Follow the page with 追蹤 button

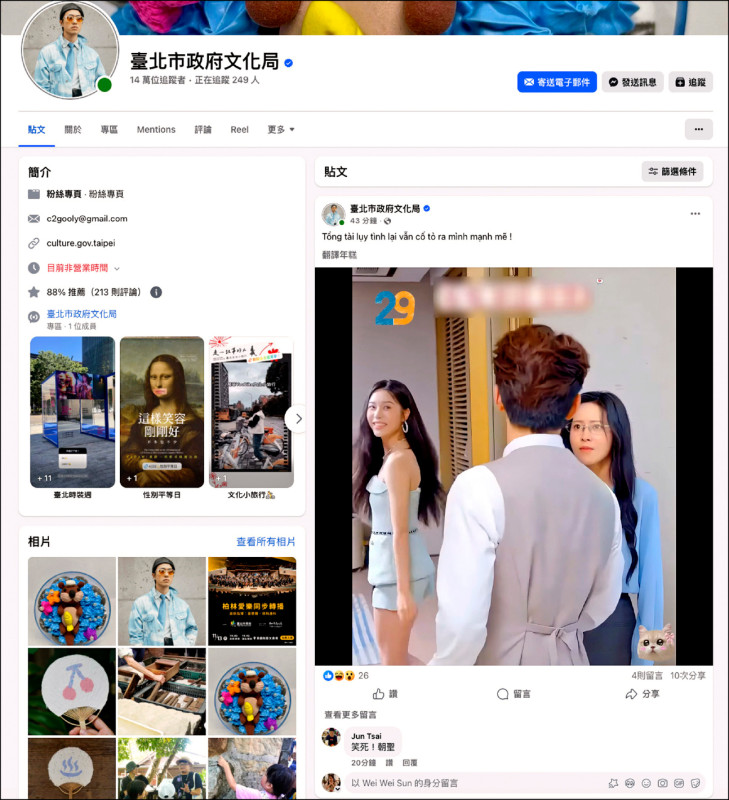[x=690, y=82]
